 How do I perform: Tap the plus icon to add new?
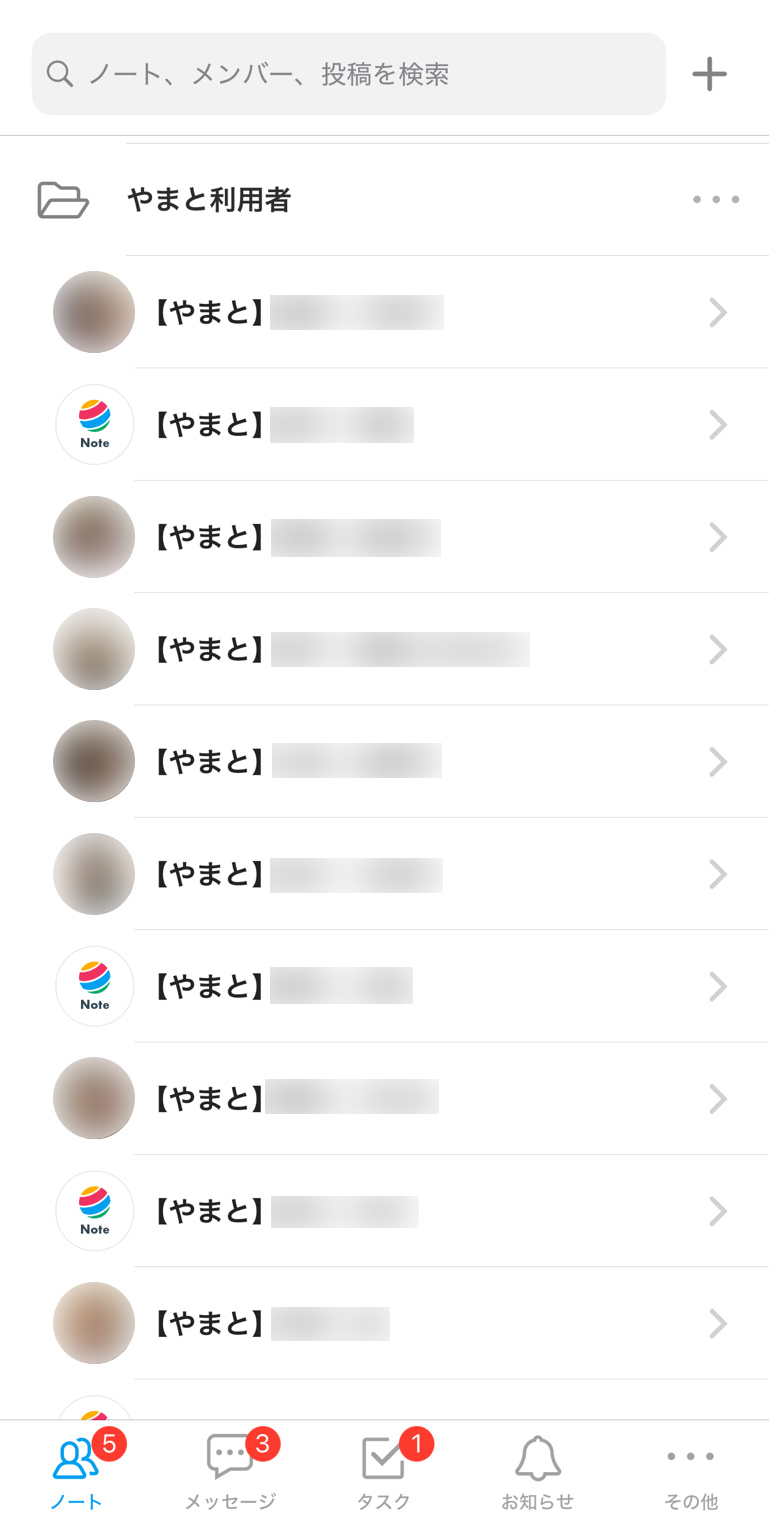pyautogui.click(x=709, y=74)
